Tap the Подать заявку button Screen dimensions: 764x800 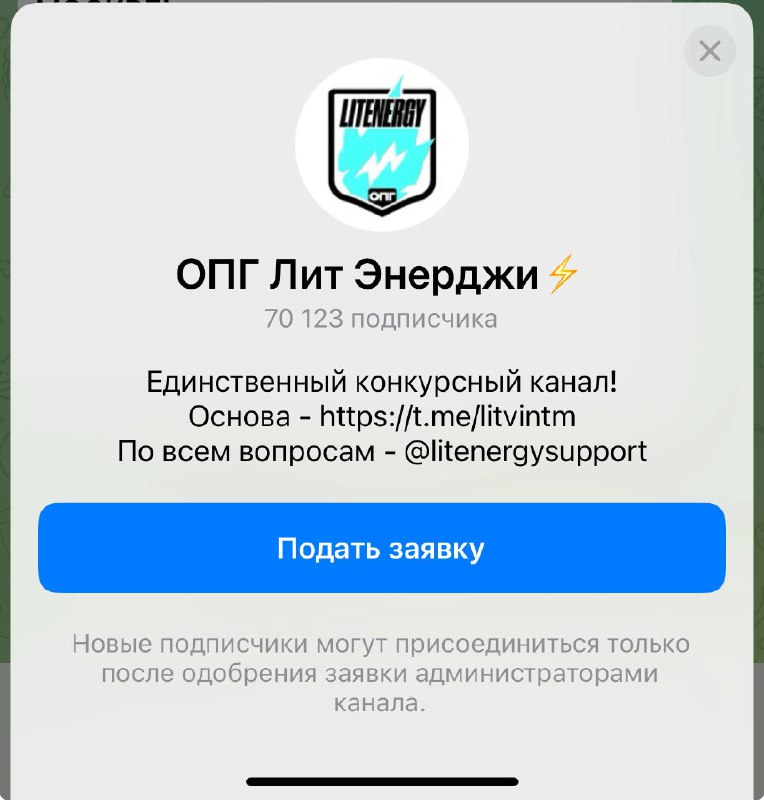coord(381,548)
